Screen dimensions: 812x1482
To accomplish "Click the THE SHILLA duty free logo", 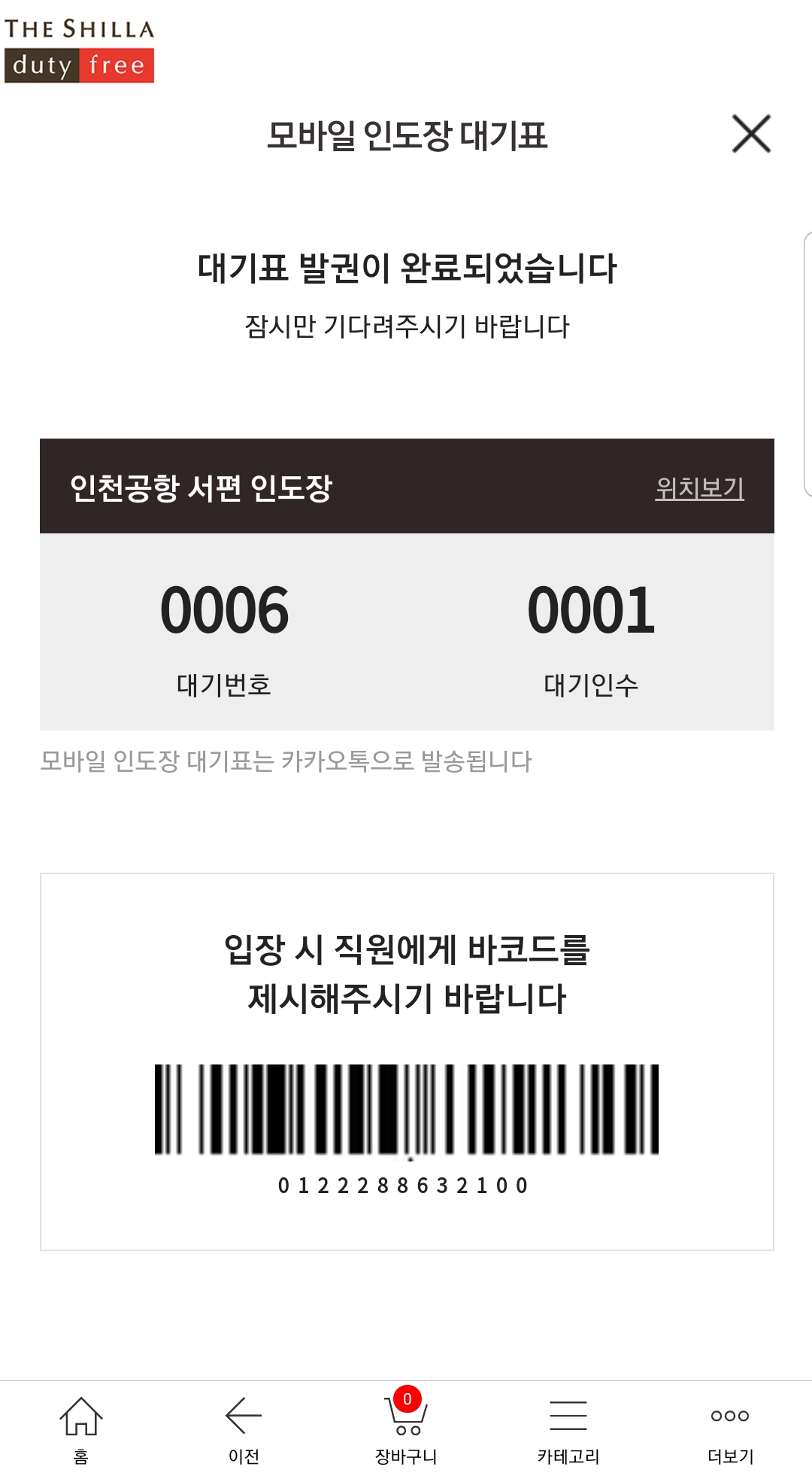I will (x=79, y=41).
